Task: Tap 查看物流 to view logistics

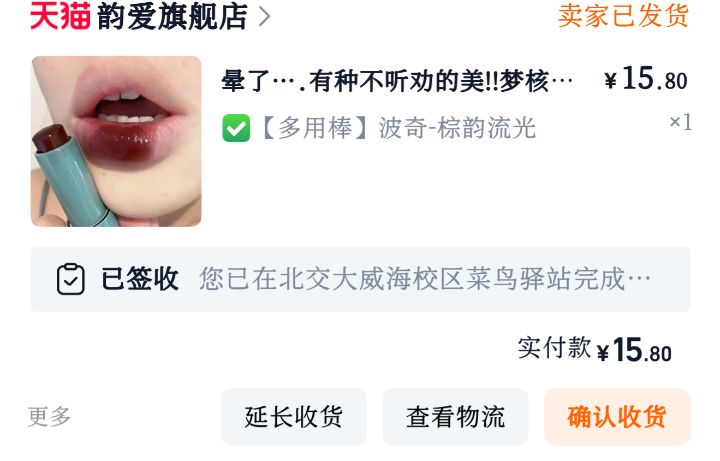Action: pyautogui.click(x=455, y=417)
